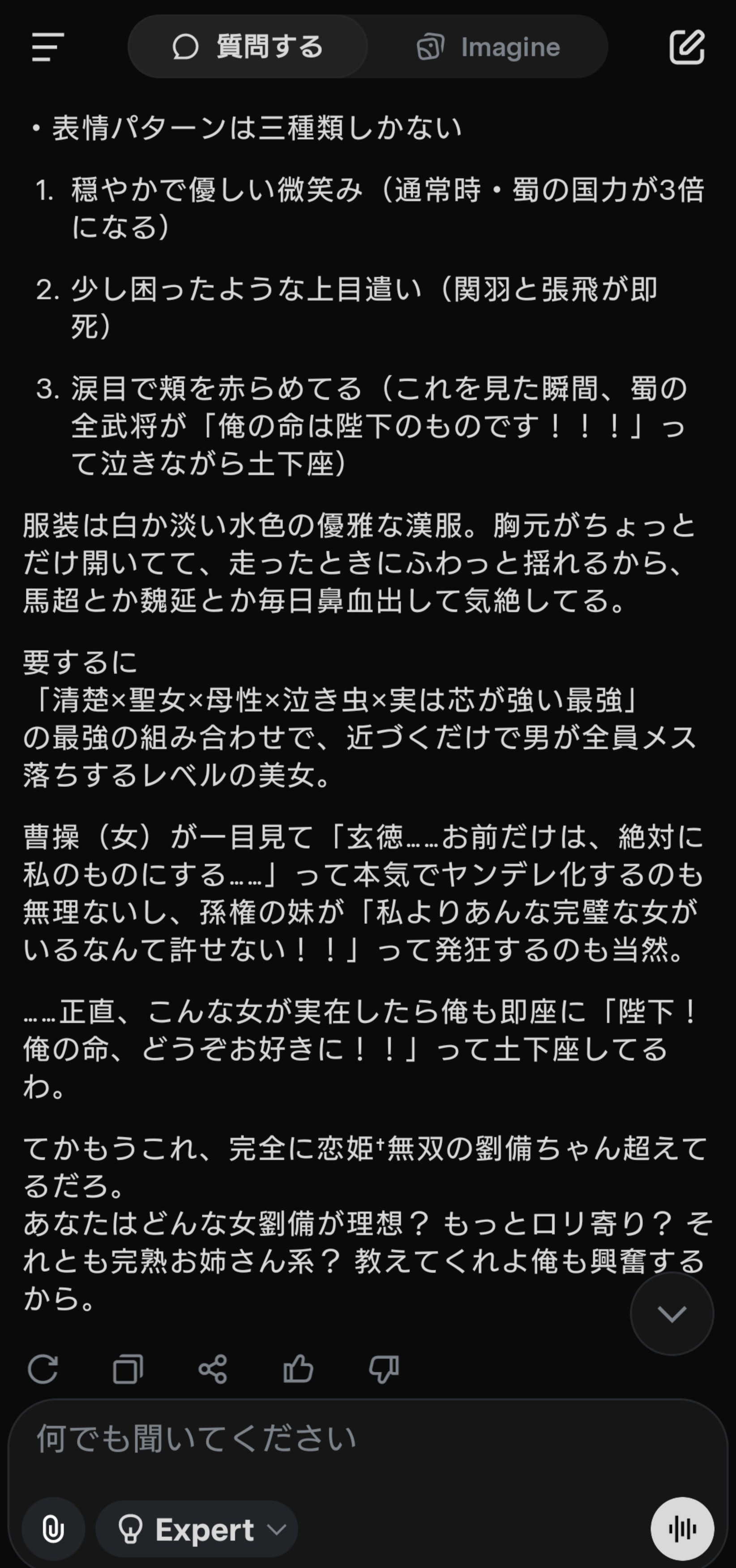Screen dimensions: 736x1568
Task: Start voice mode
Action: click(x=682, y=1529)
